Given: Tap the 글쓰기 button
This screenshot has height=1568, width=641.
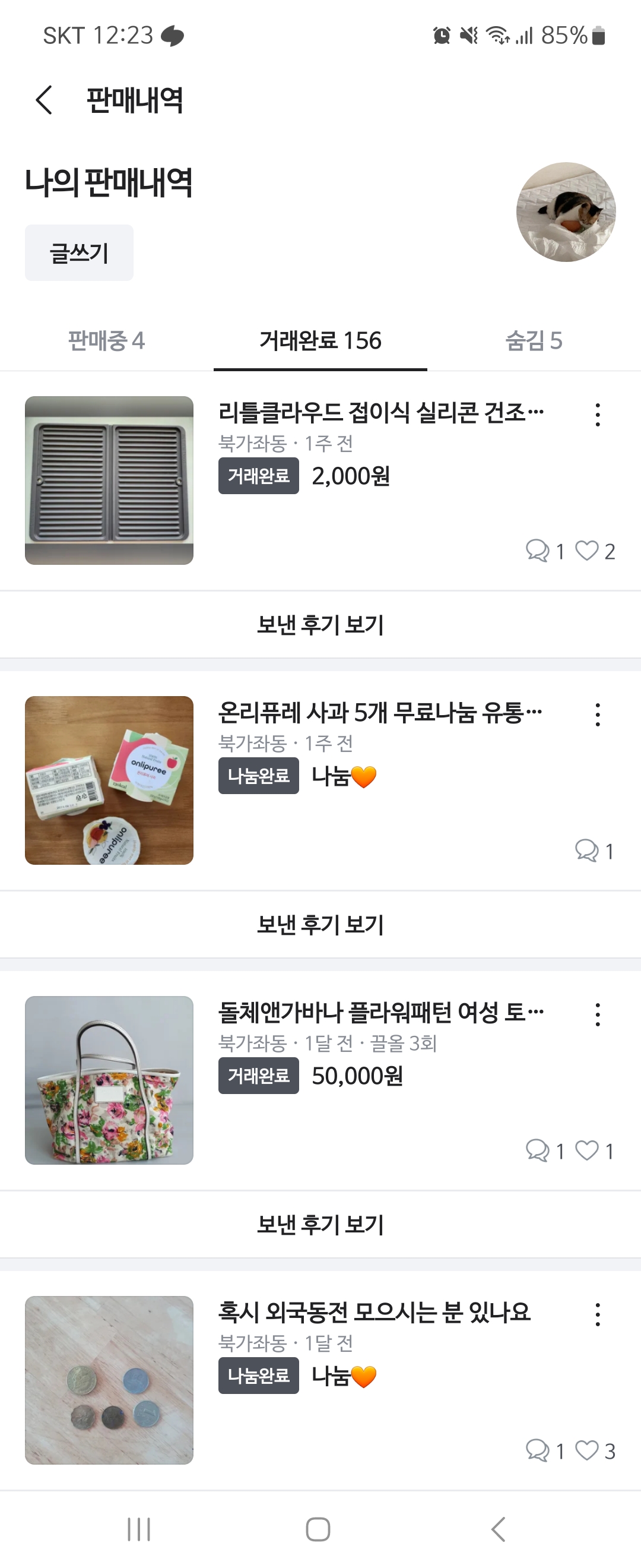Looking at the screenshot, I should click(79, 252).
